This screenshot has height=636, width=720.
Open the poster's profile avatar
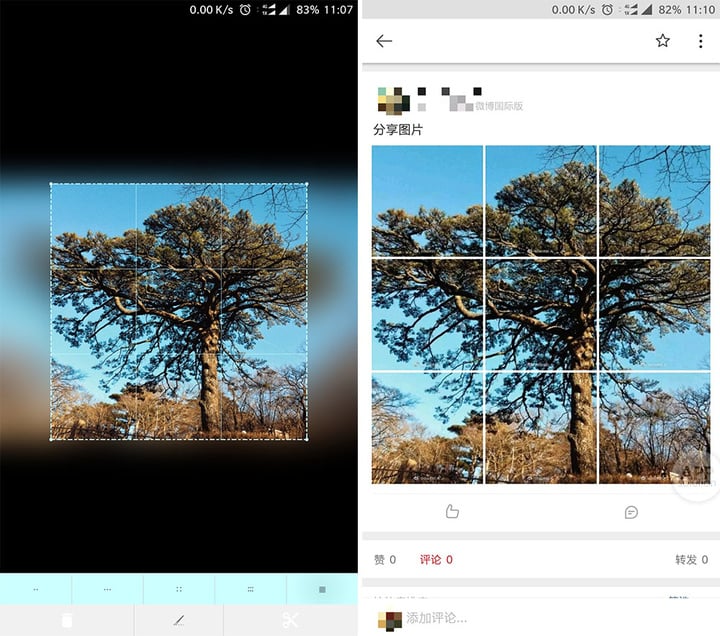(393, 100)
